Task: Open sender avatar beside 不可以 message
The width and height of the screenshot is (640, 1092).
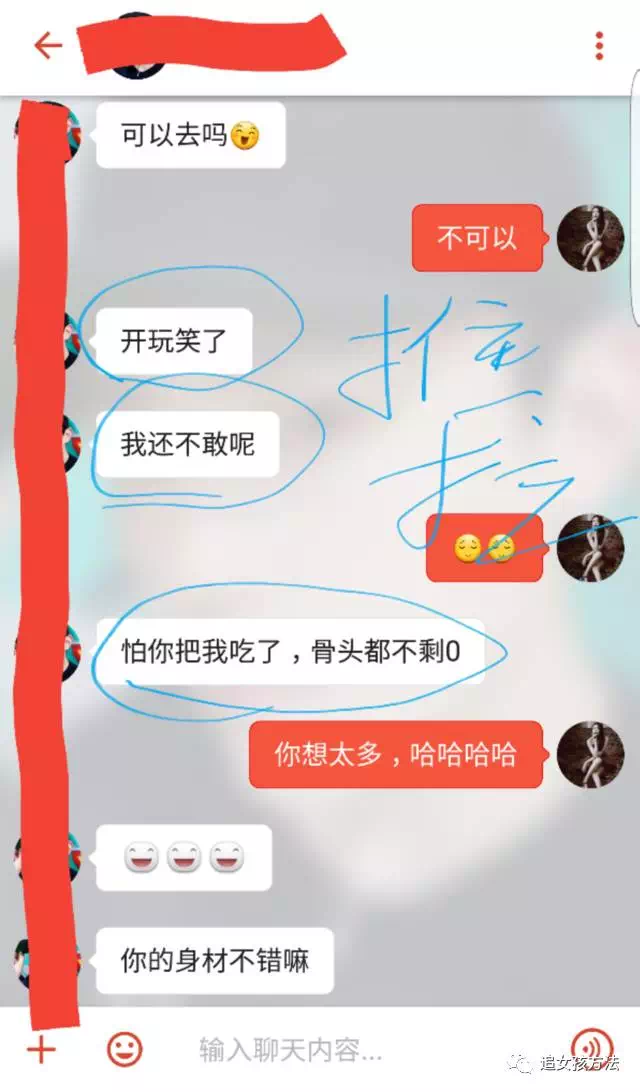Action: pyautogui.click(x=590, y=238)
